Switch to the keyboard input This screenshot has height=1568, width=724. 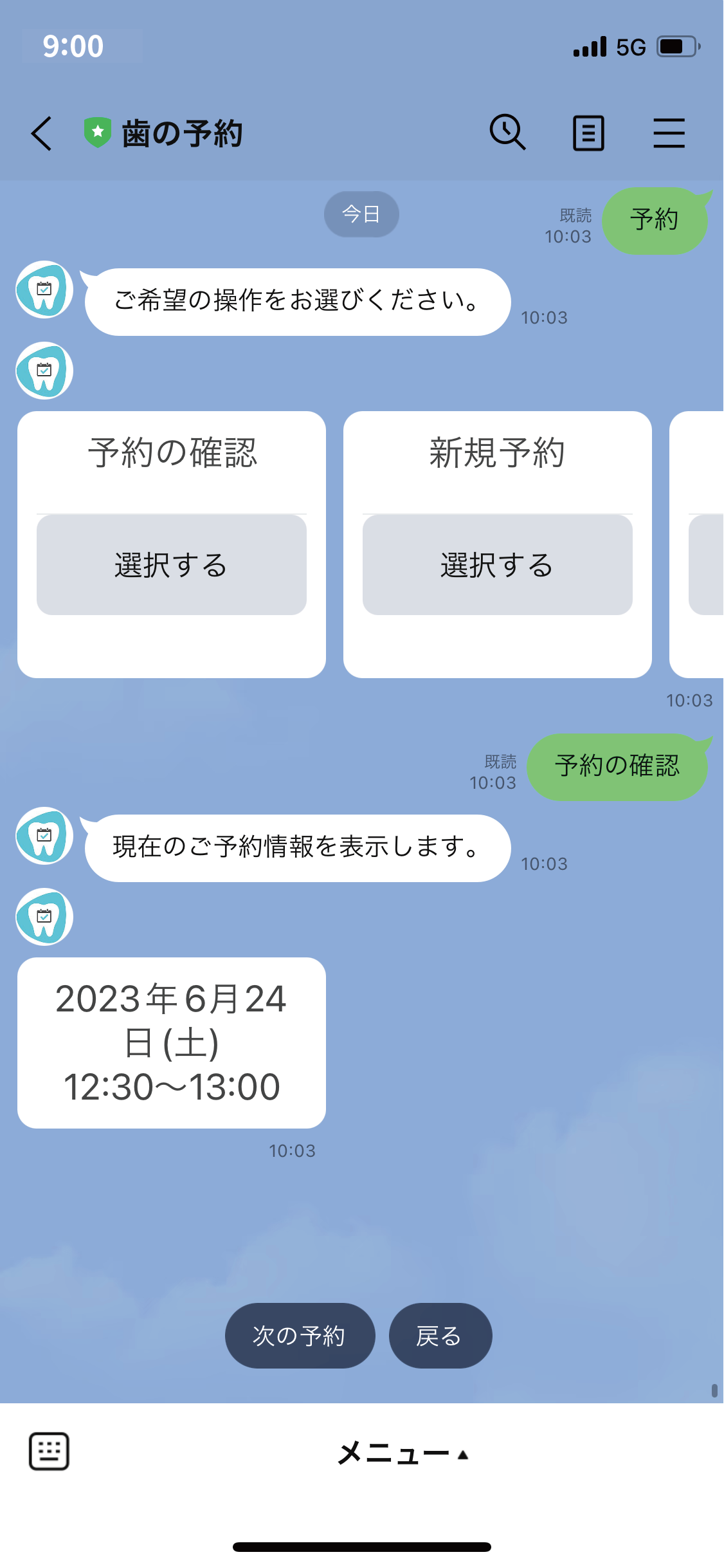pyautogui.click(x=49, y=1452)
